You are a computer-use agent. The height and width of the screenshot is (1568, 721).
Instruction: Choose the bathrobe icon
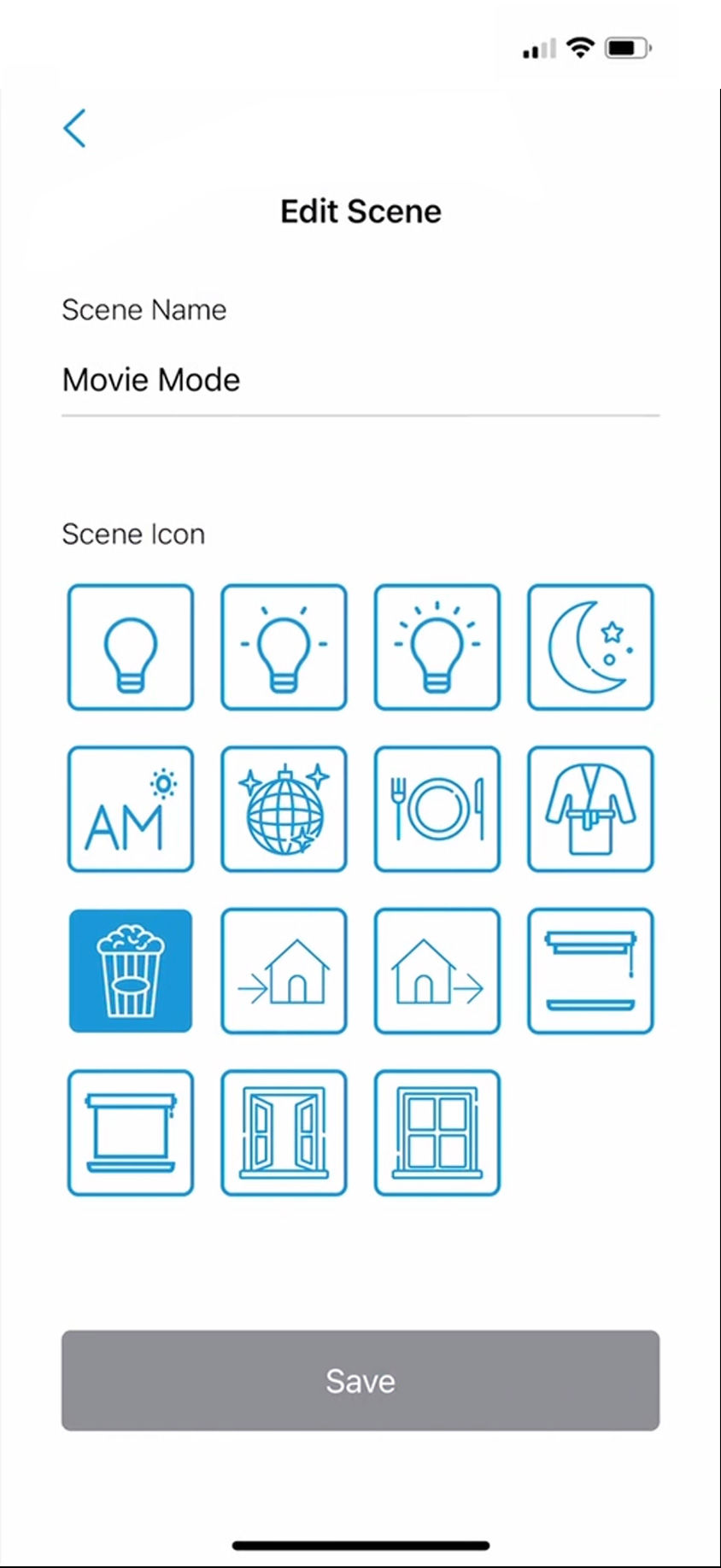(x=590, y=809)
